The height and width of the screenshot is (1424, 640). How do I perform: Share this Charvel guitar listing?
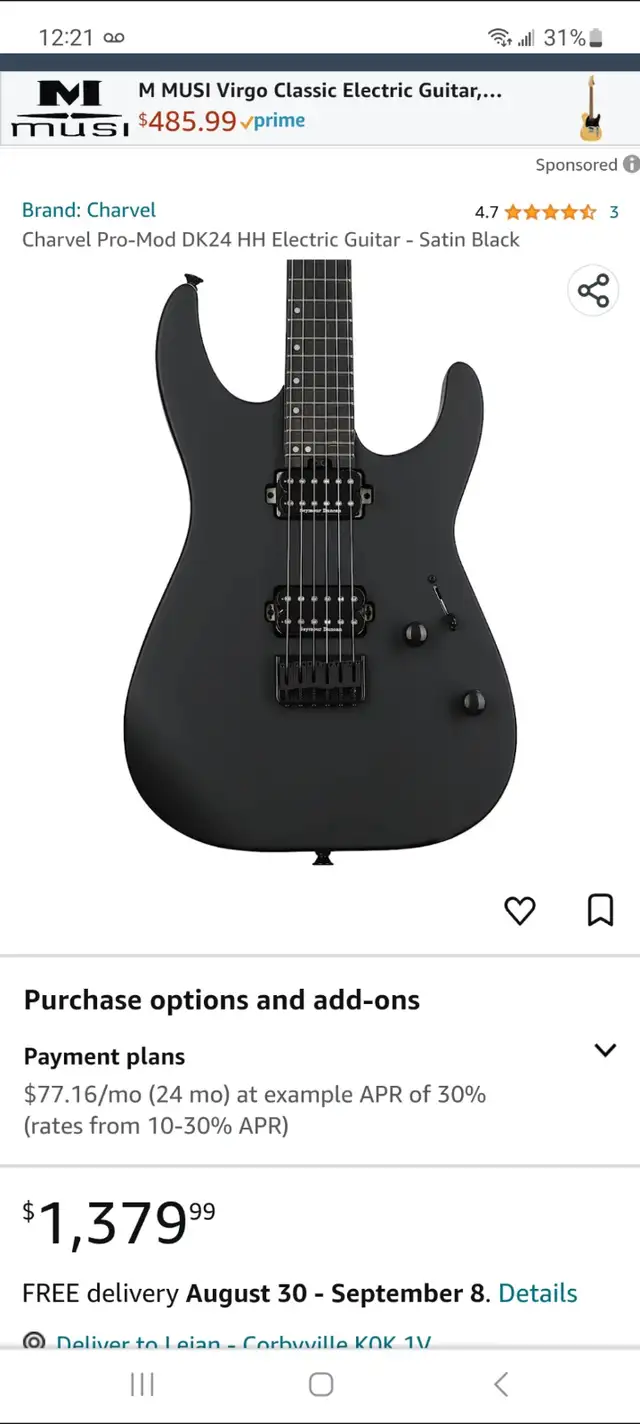pos(593,291)
